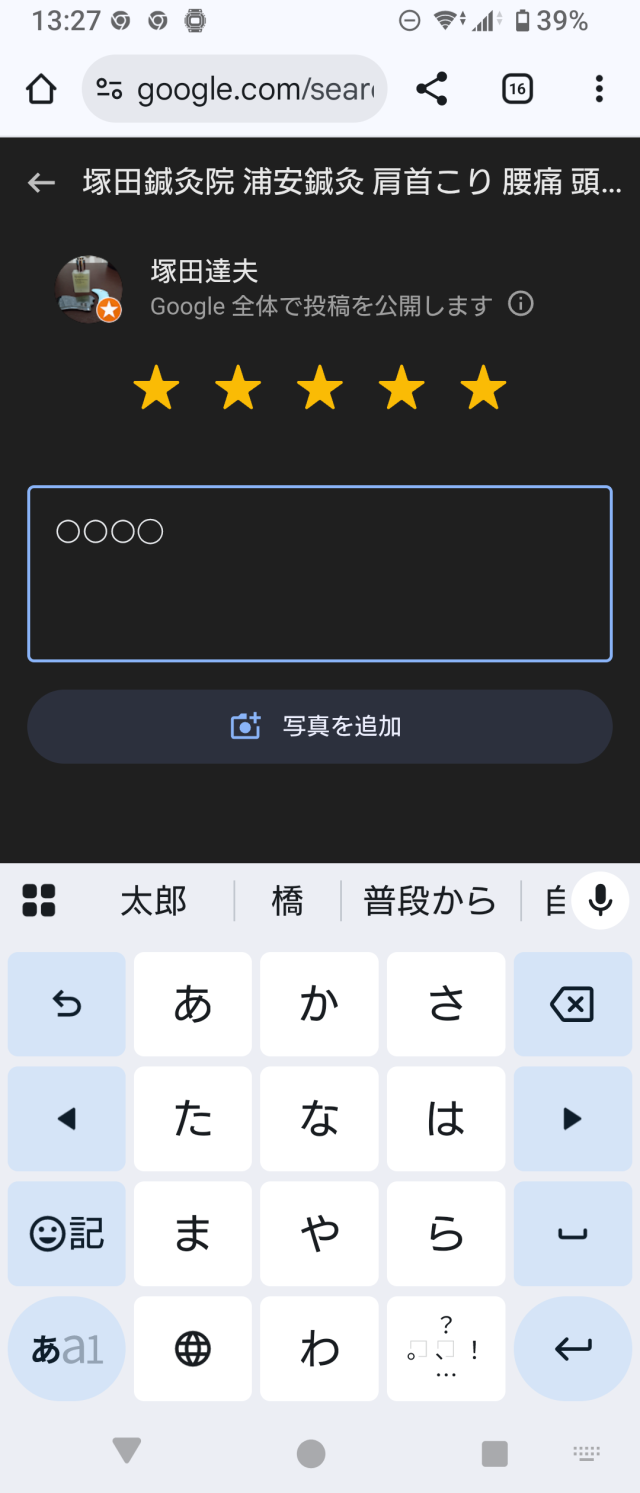Set the rating to one star

point(156,388)
